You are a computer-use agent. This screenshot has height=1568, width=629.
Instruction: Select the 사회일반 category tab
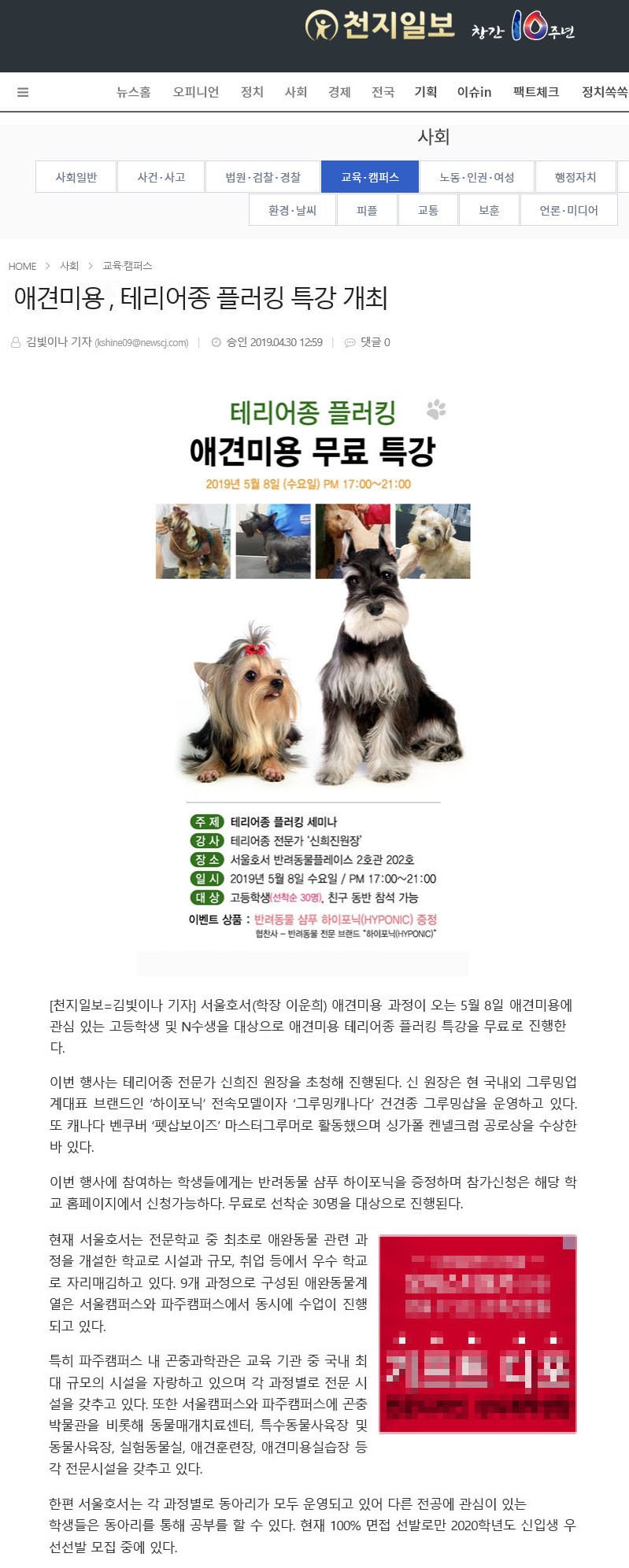(x=76, y=177)
